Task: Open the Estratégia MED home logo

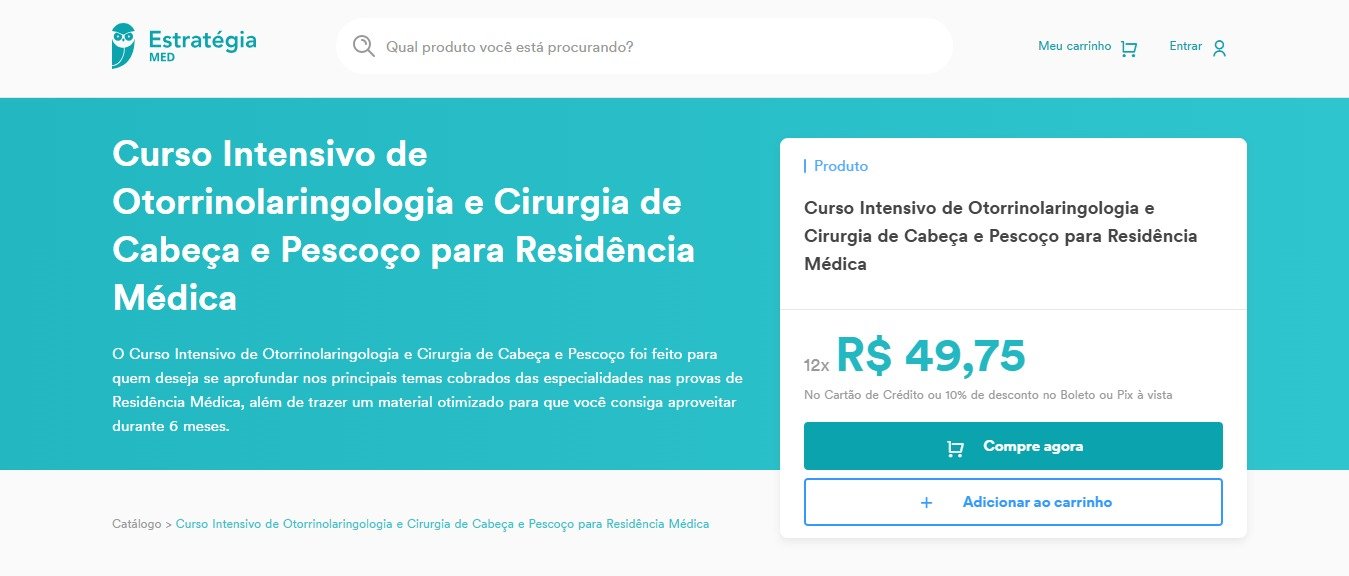Action: (184, 46)
